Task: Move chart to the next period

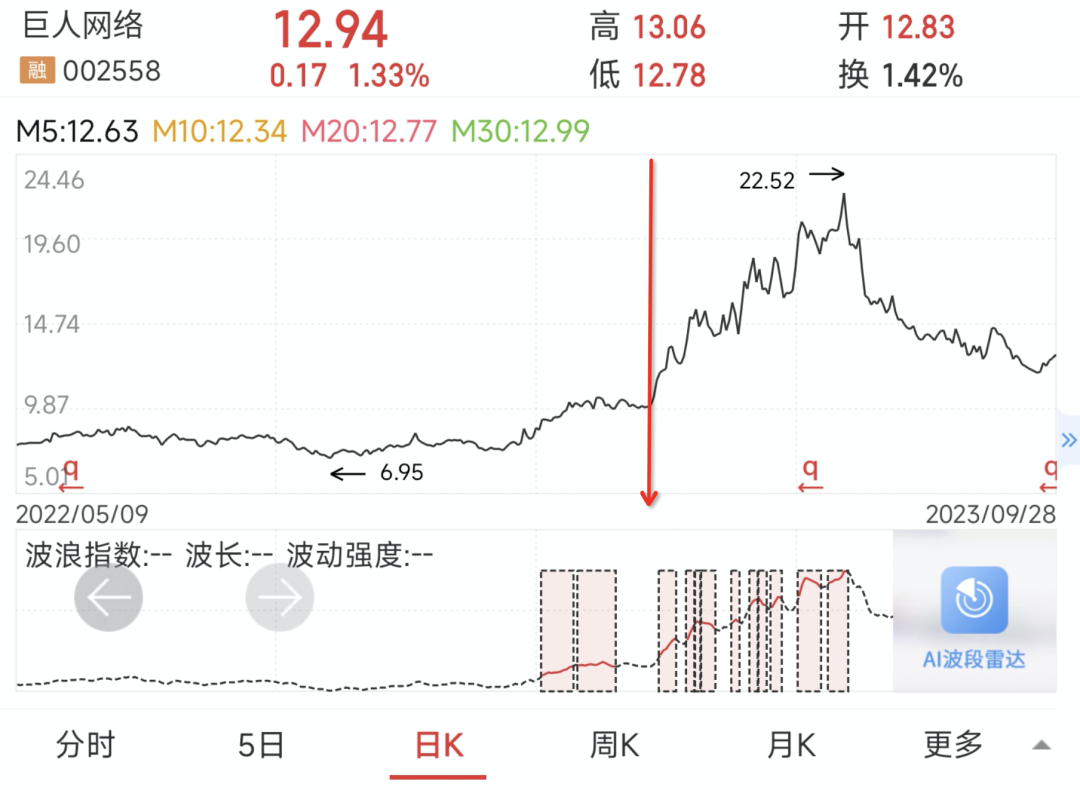Action: pos(280,598)
